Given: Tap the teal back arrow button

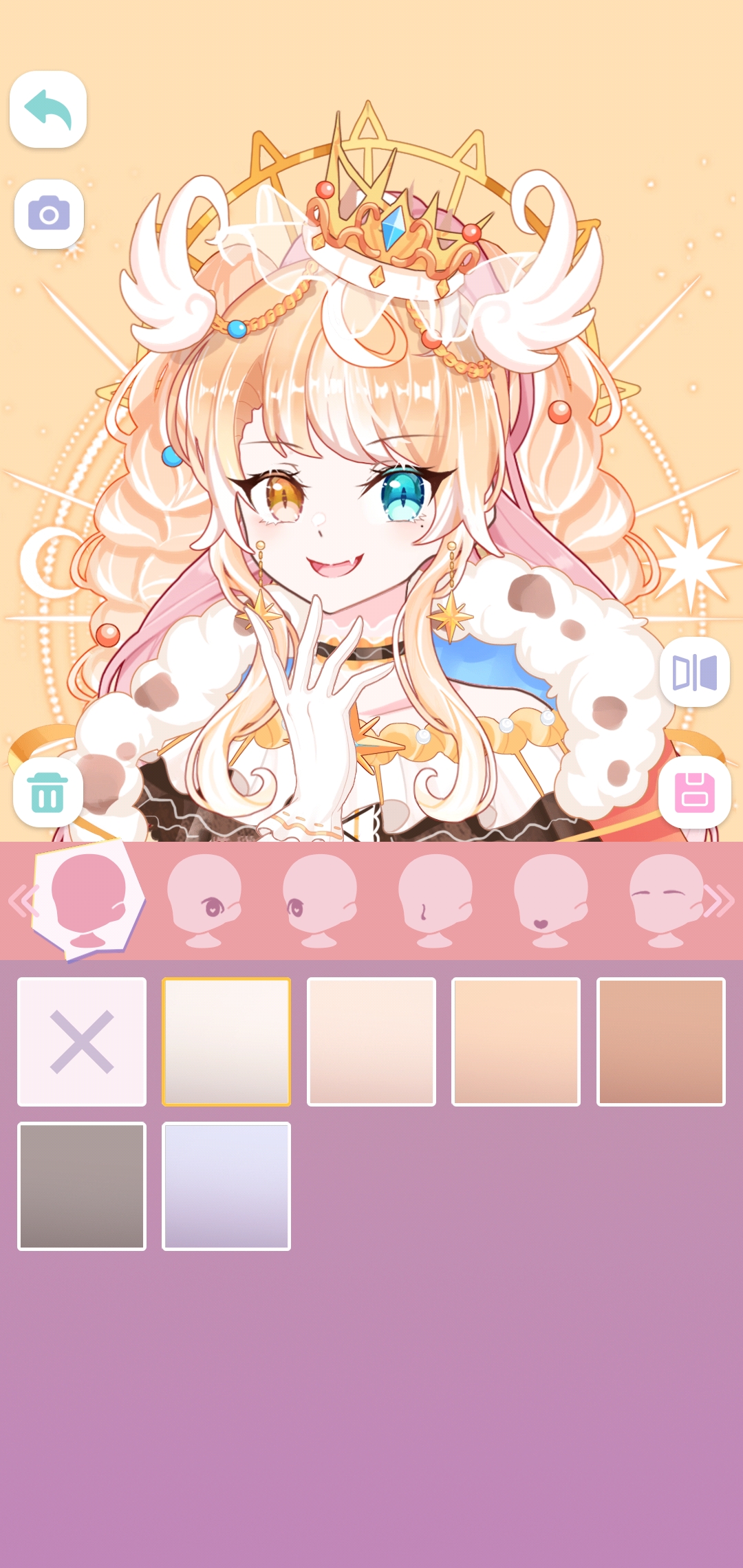Looking at the screenshot, I should (48, 109).
